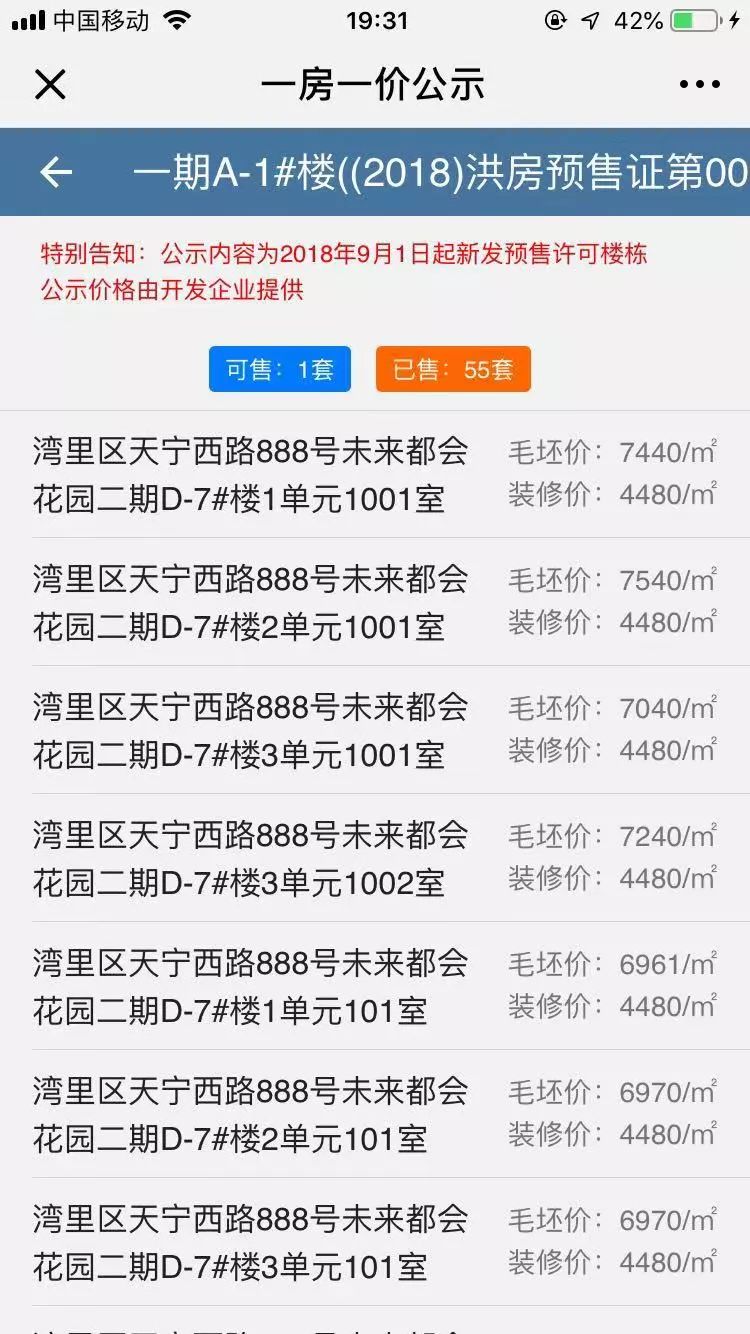Open listing D-7#楼2单元1001室
Image resolution: width=750 pixels, height=1334 pixels.
pos(375,602)
